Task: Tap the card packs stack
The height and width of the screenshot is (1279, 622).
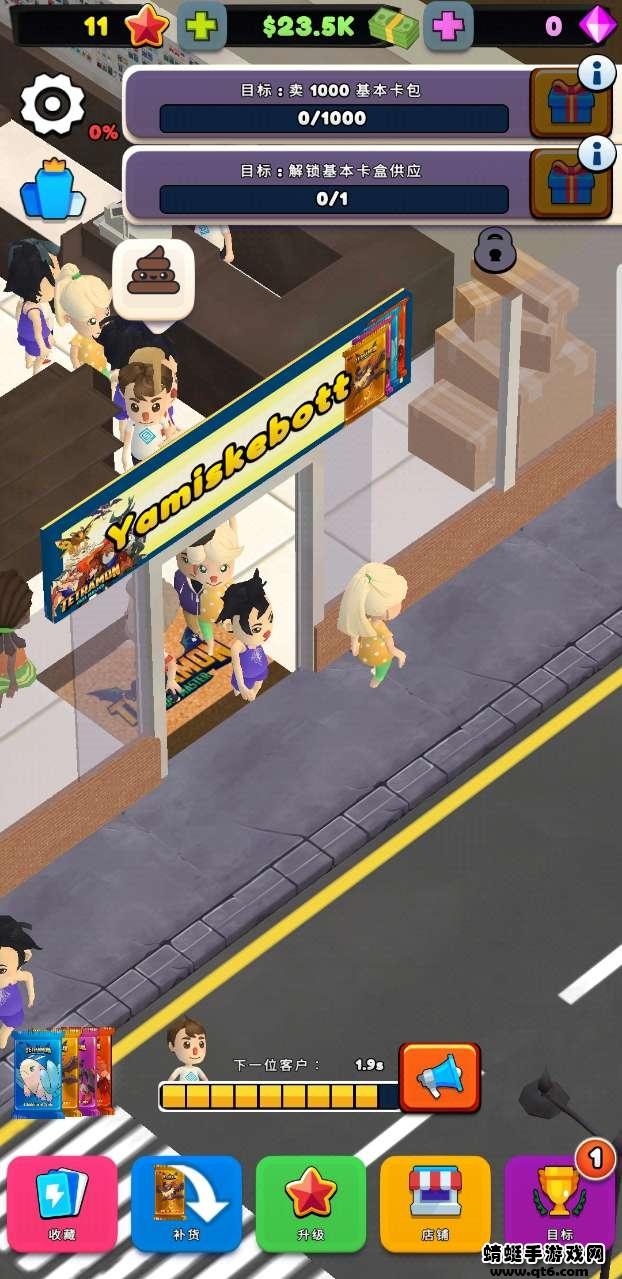Action: (62, 1073)
